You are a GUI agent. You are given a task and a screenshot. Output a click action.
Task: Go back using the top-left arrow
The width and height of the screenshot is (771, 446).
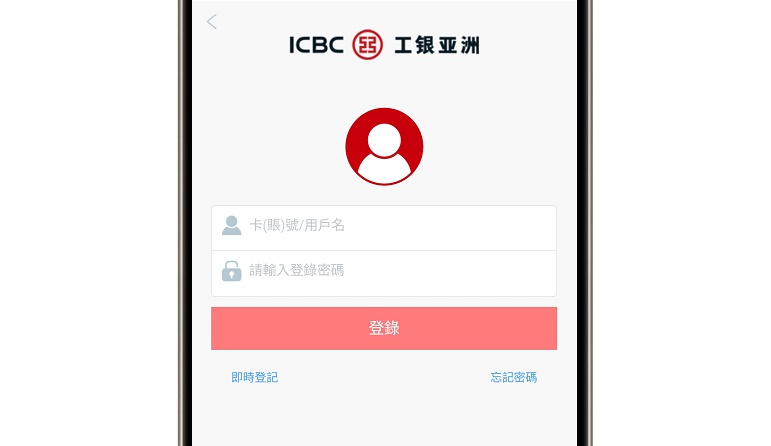tap(212, 22)
